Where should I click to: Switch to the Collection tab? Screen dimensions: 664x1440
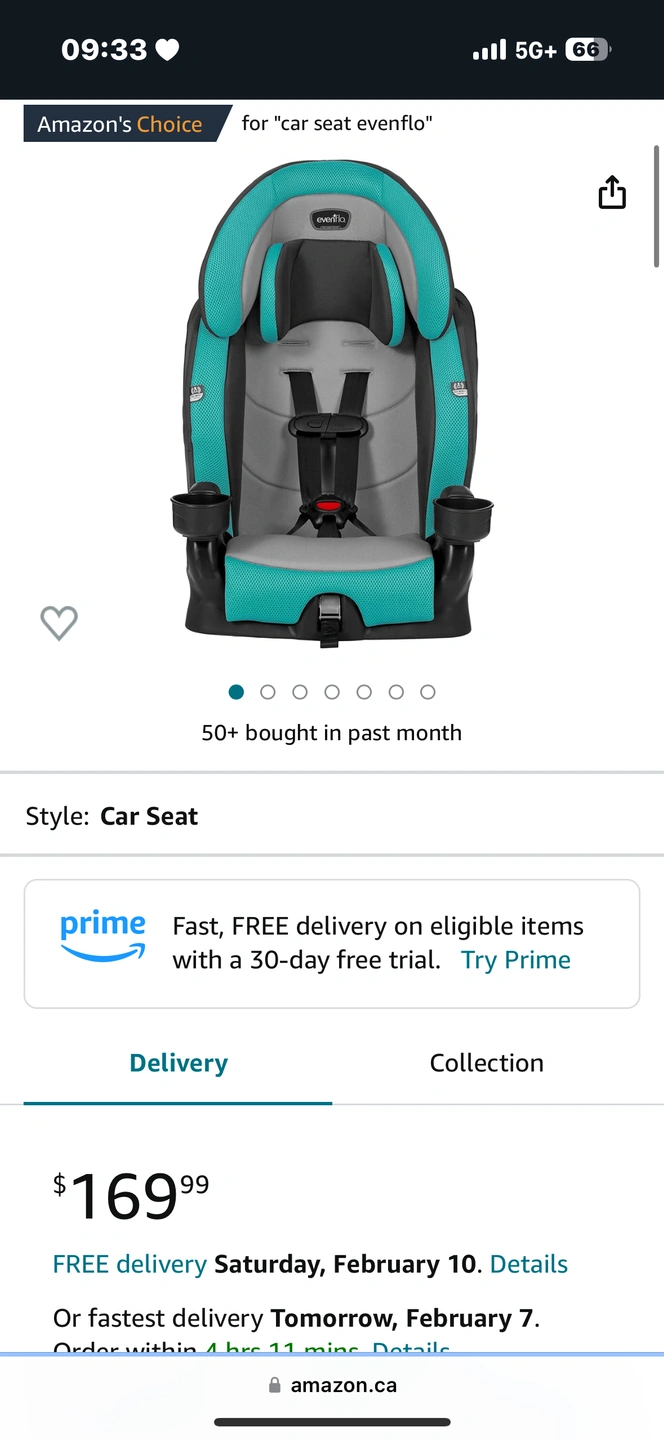tap(486, 1063)
